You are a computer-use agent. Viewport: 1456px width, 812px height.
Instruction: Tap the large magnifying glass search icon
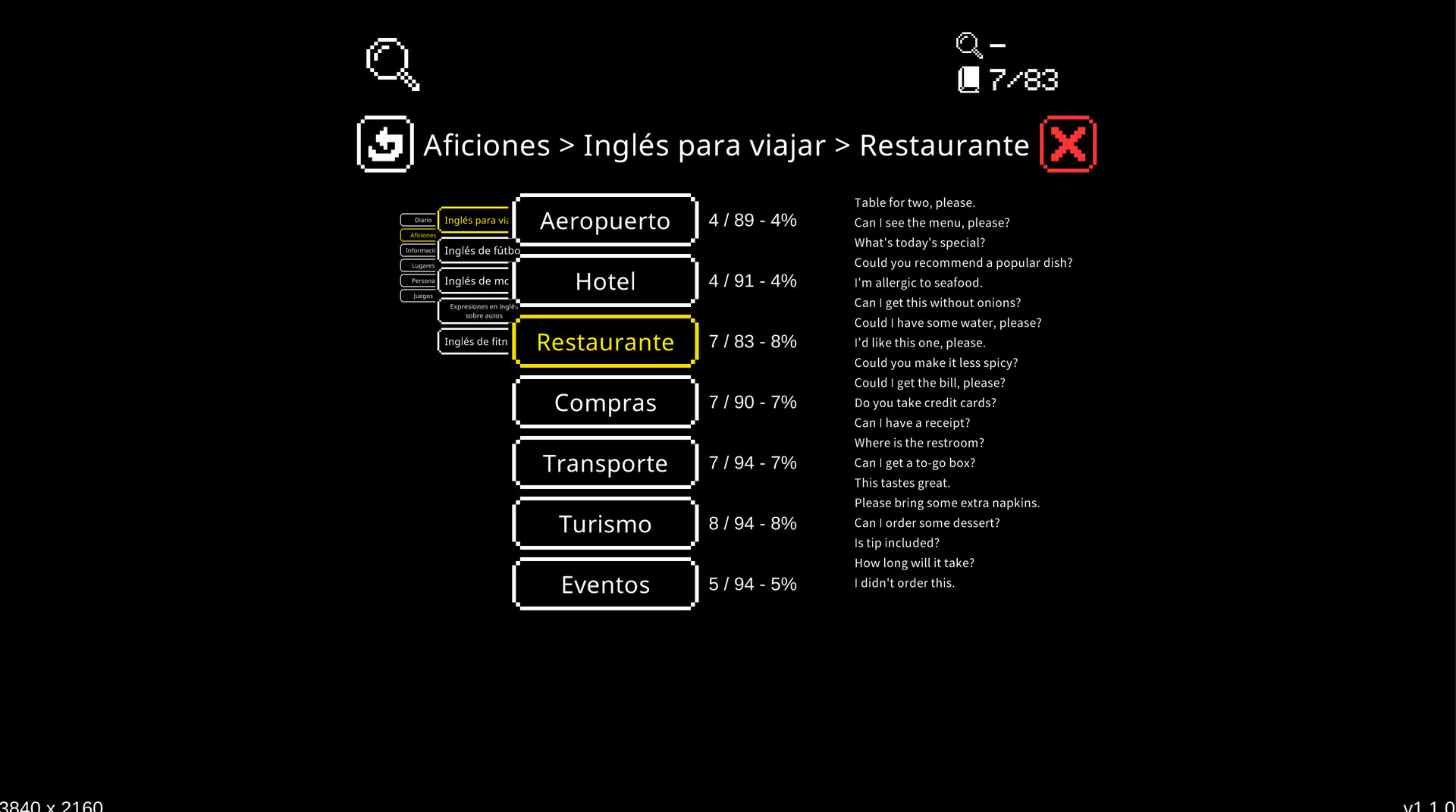(391, 64)
